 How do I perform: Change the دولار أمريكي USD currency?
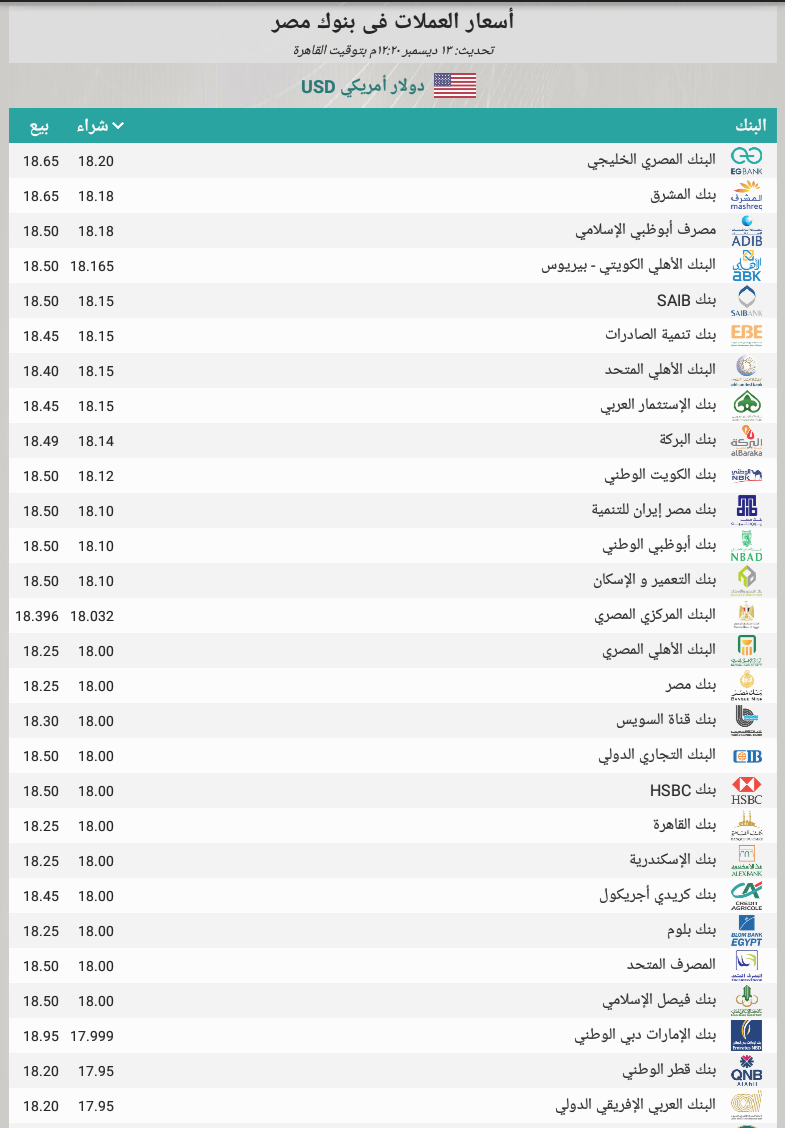click(389, 86)
